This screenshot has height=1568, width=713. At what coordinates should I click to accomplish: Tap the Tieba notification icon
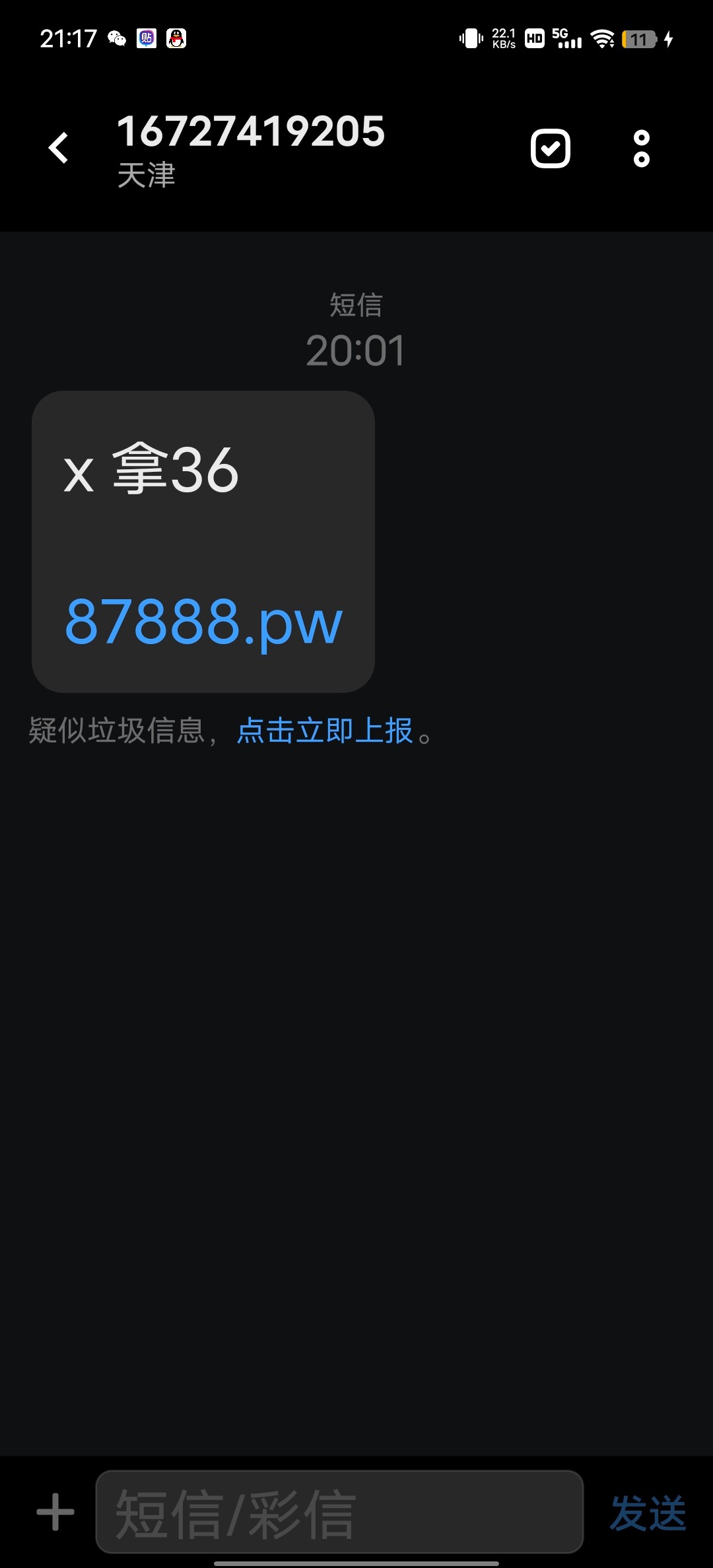tap(147, 40)
